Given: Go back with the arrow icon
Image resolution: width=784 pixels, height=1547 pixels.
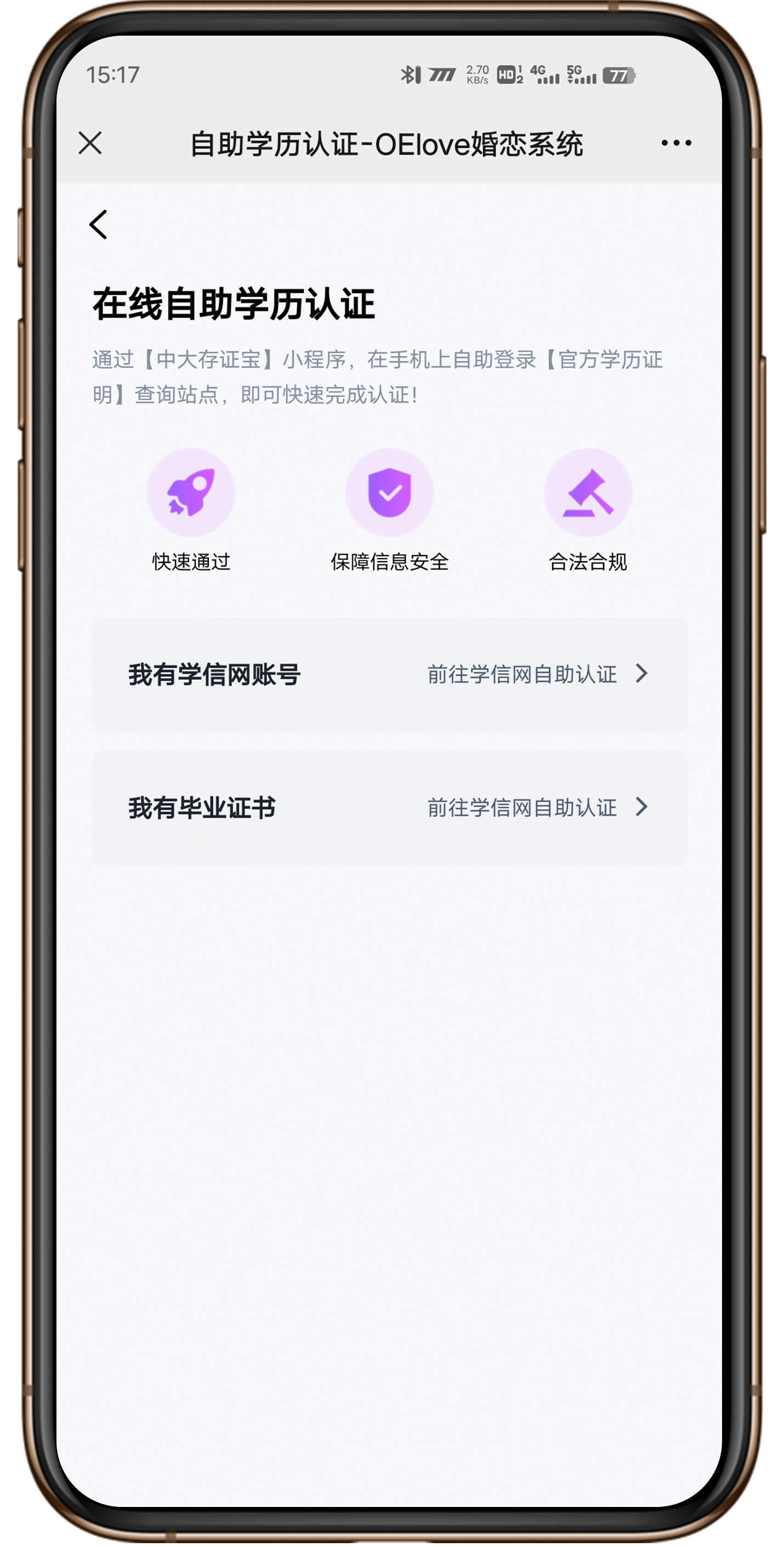Looking at the screenshot, I should click(99, 224).
